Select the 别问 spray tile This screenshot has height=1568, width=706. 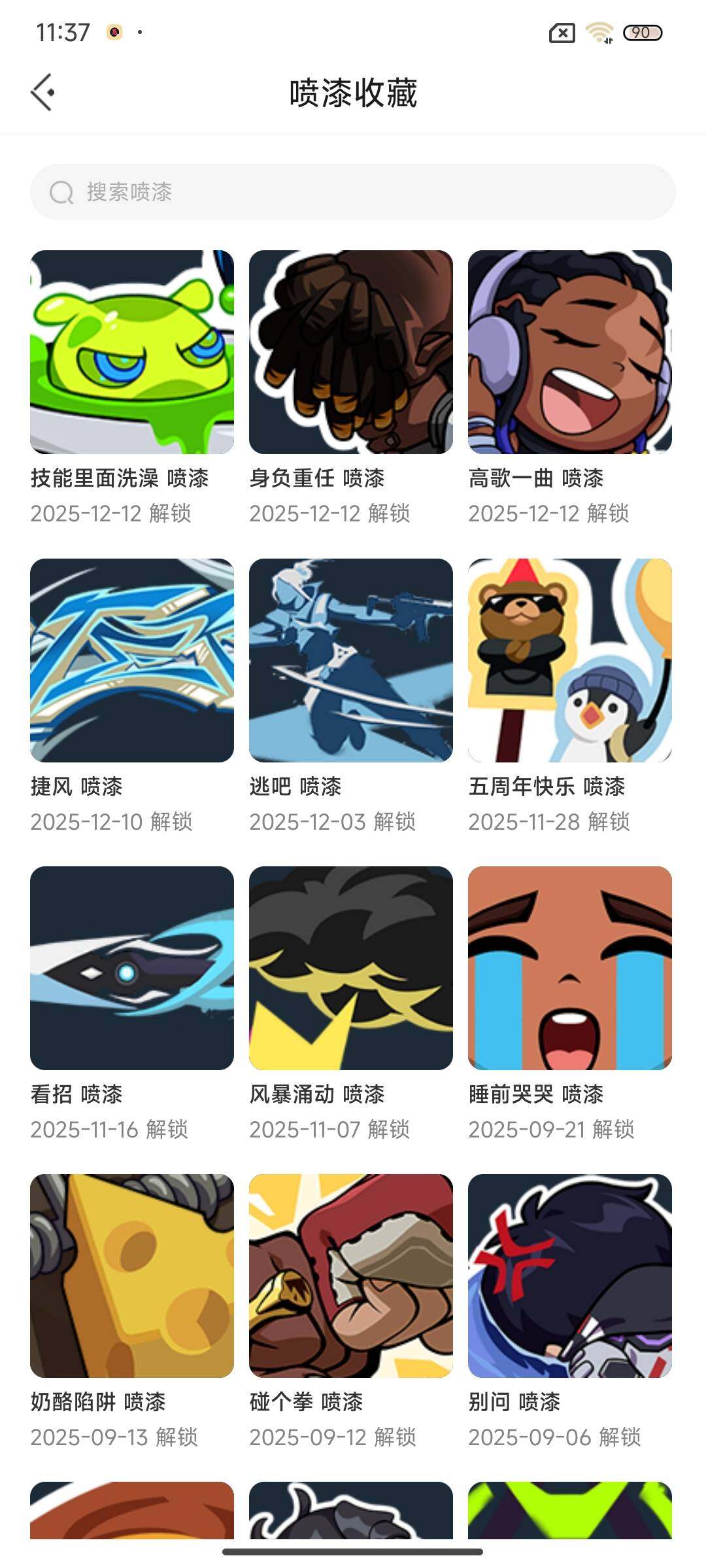(570, 1275)
